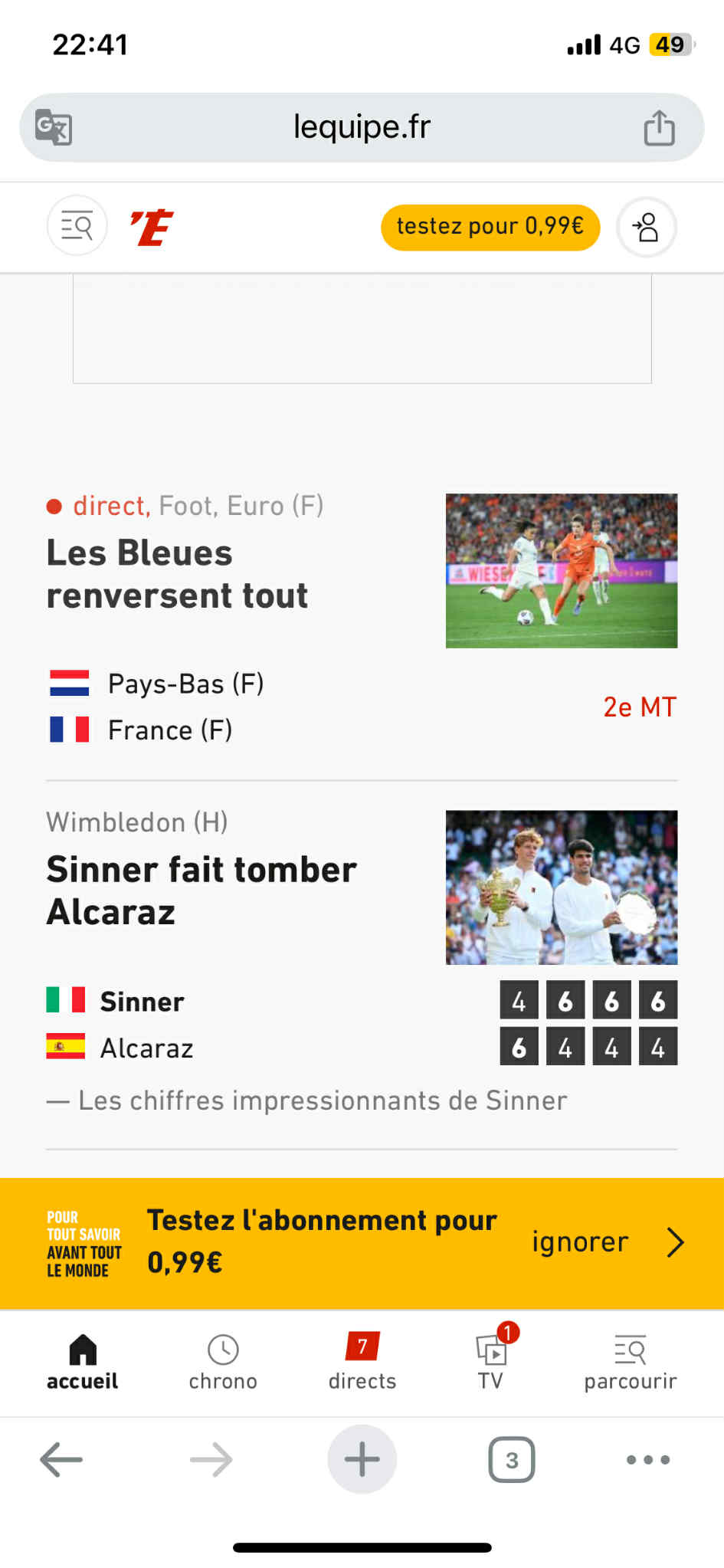
Task: View the 3 open browser tabs
Action: (x=512, y=1459)
